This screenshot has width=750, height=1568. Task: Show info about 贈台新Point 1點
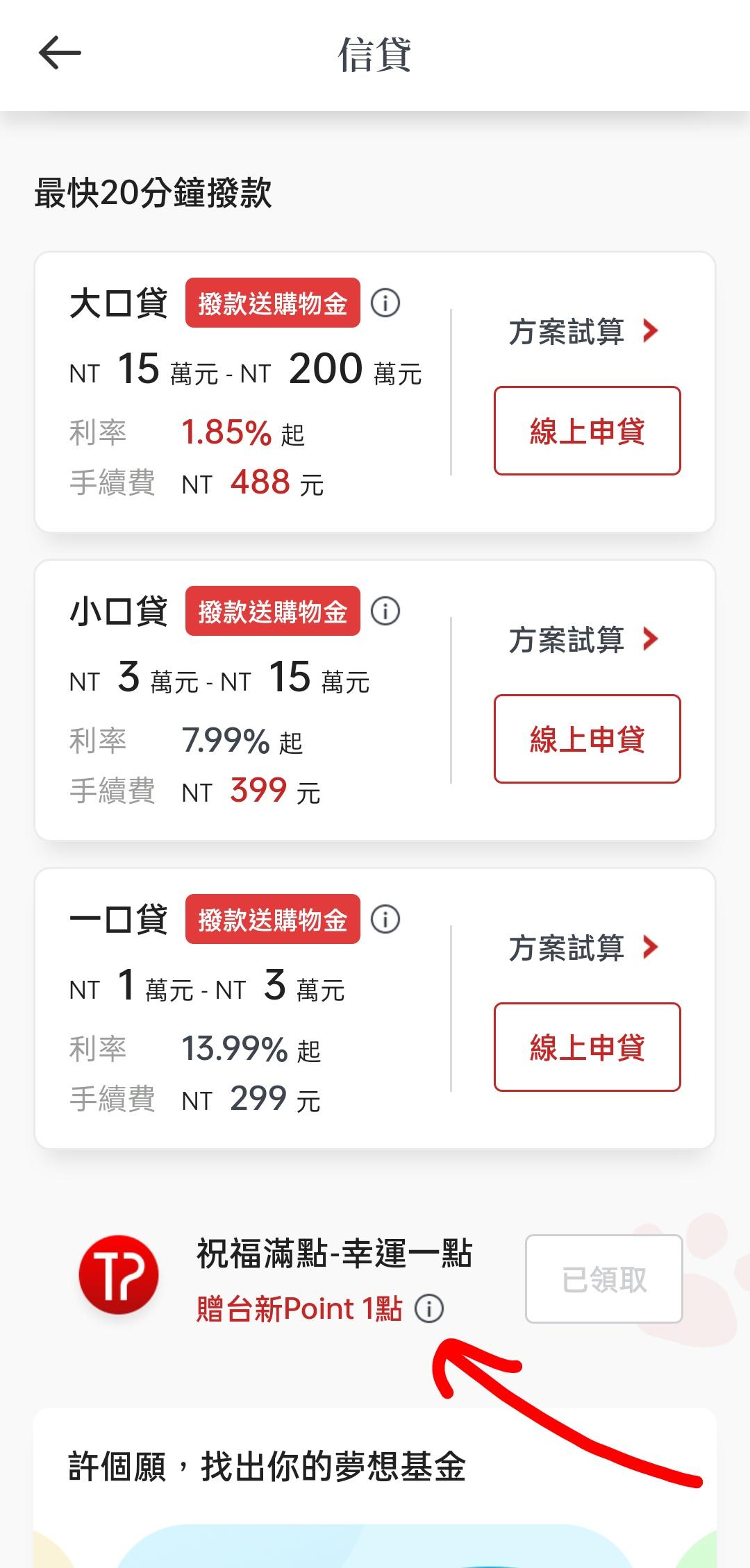[429, 1309]
